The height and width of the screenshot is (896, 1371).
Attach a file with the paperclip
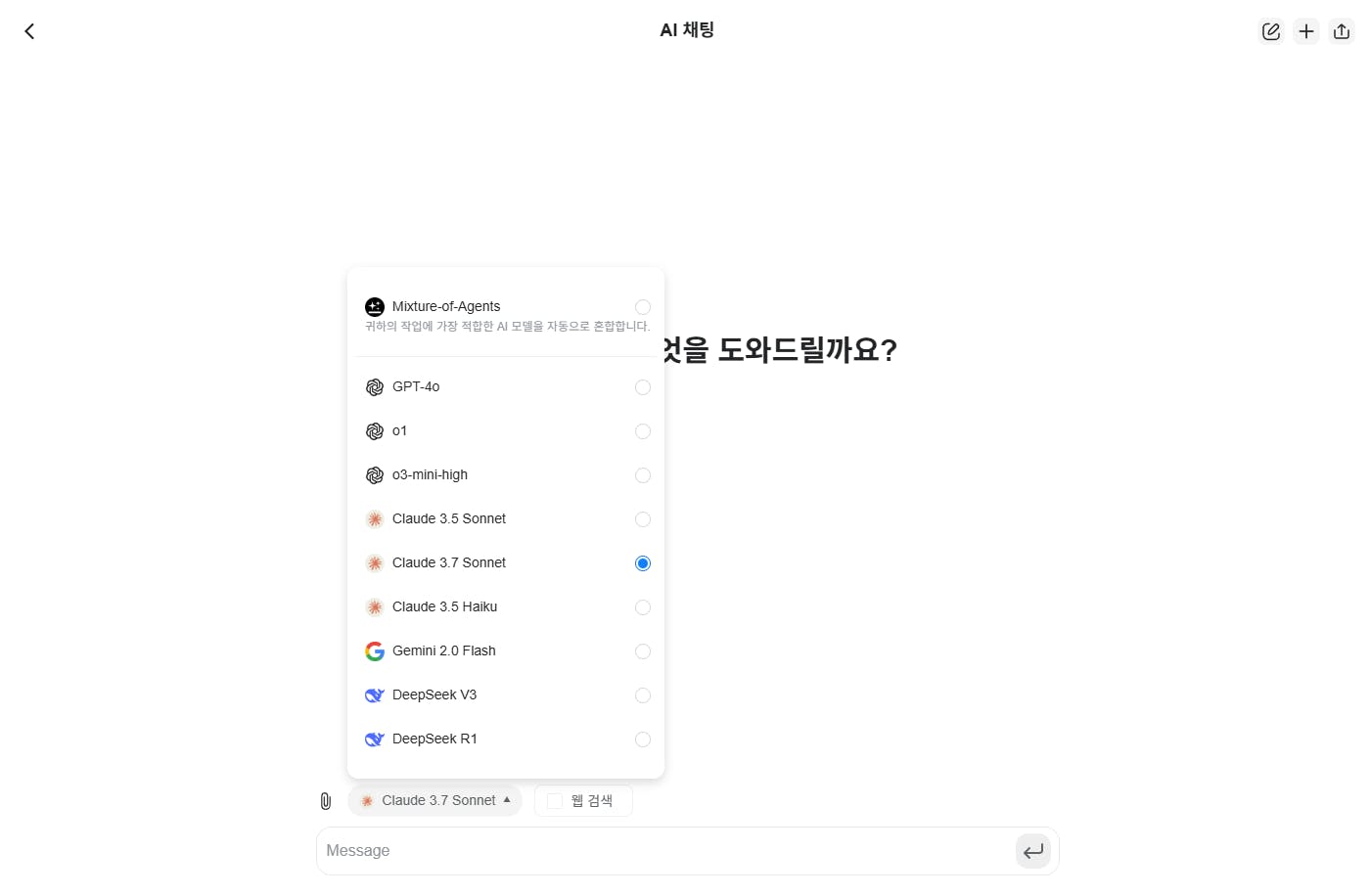coord(326,801)
